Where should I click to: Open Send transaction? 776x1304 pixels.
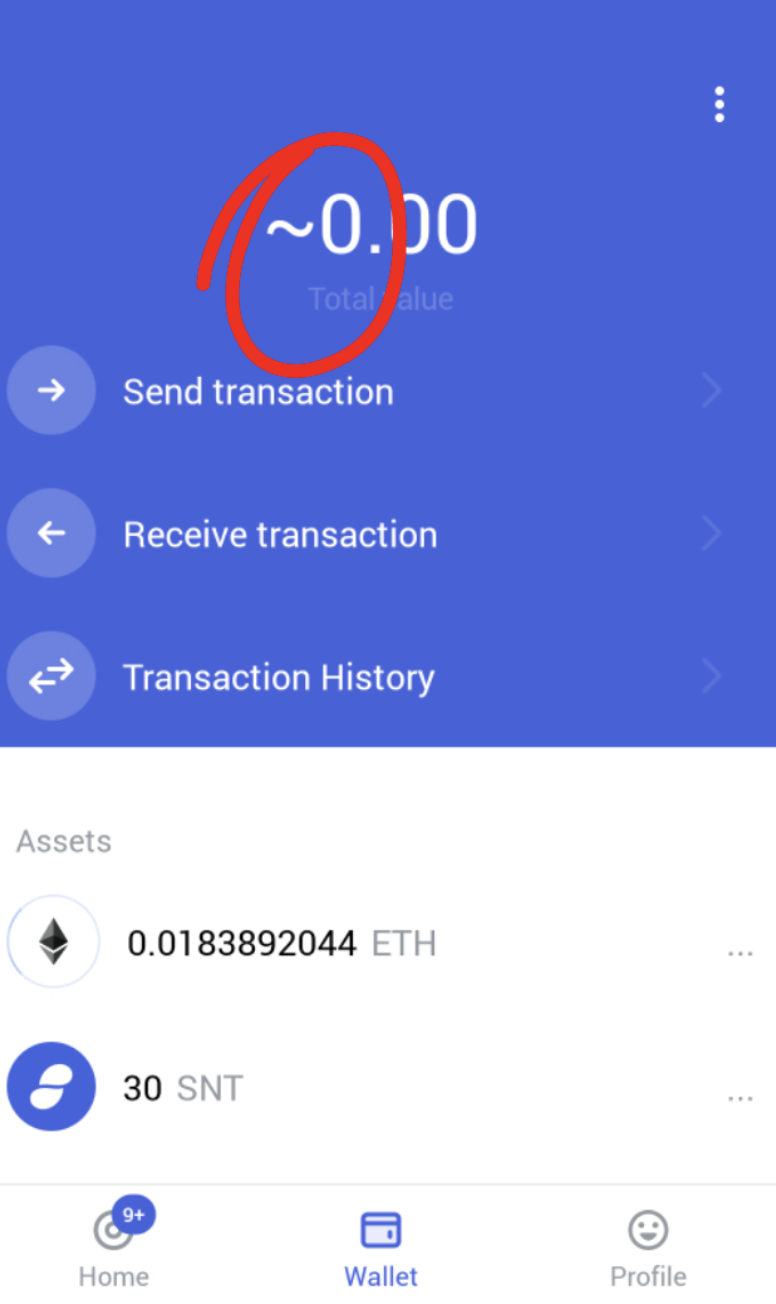tap(258, 391)
